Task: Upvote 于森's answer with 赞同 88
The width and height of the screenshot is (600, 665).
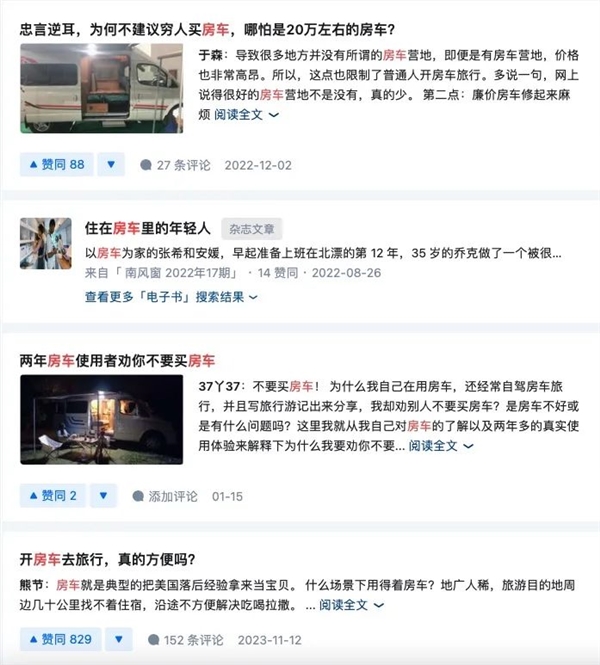Action: 56,164
